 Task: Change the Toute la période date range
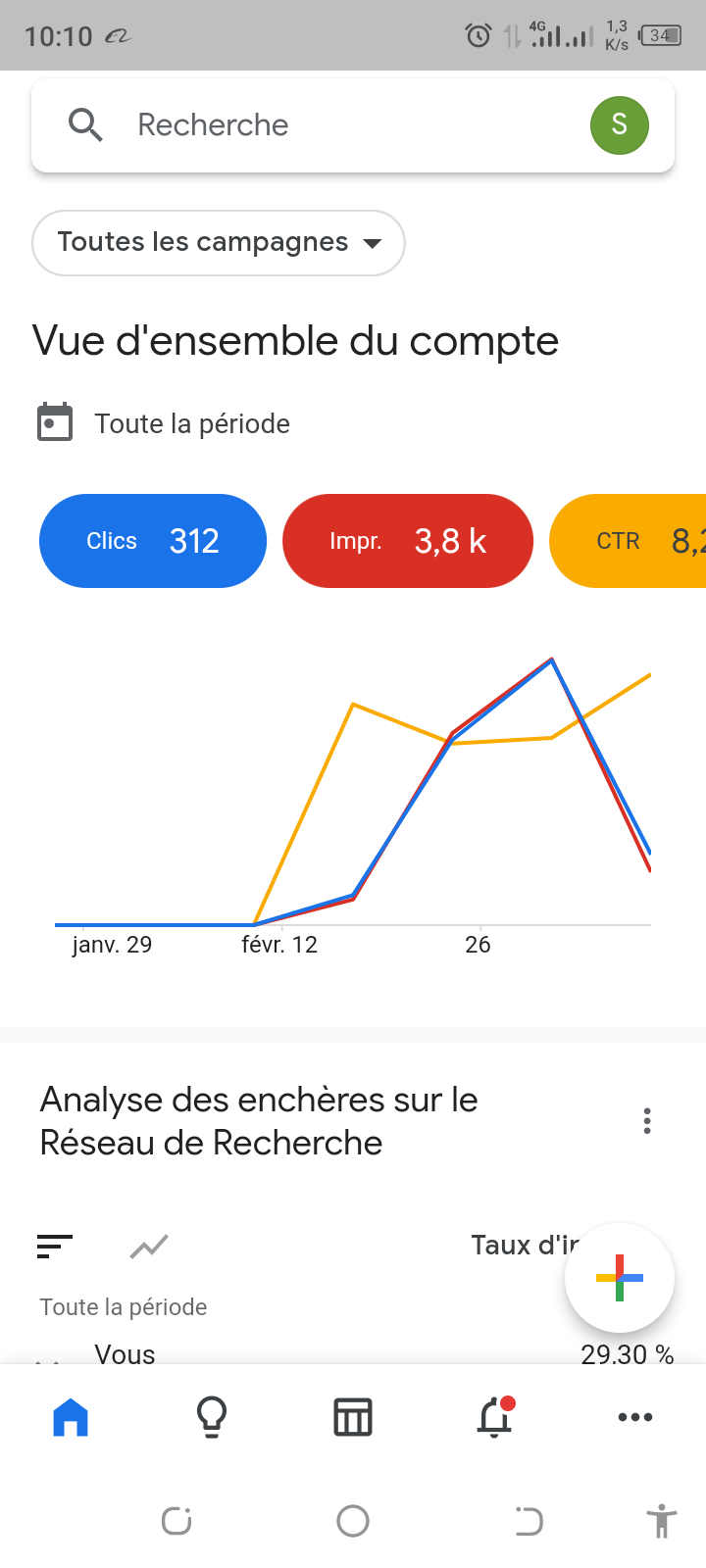coord(164,423)
